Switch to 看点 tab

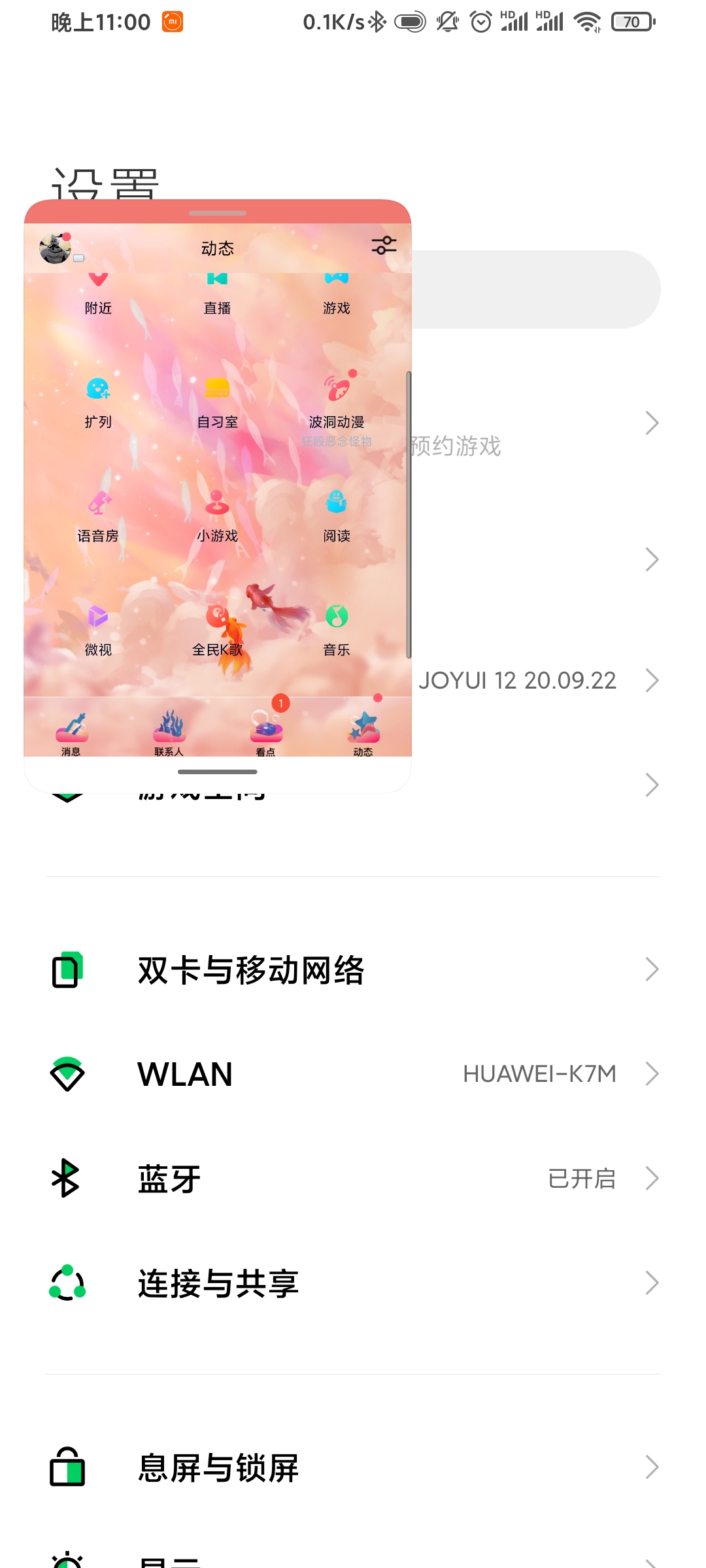tap(266, 733)
